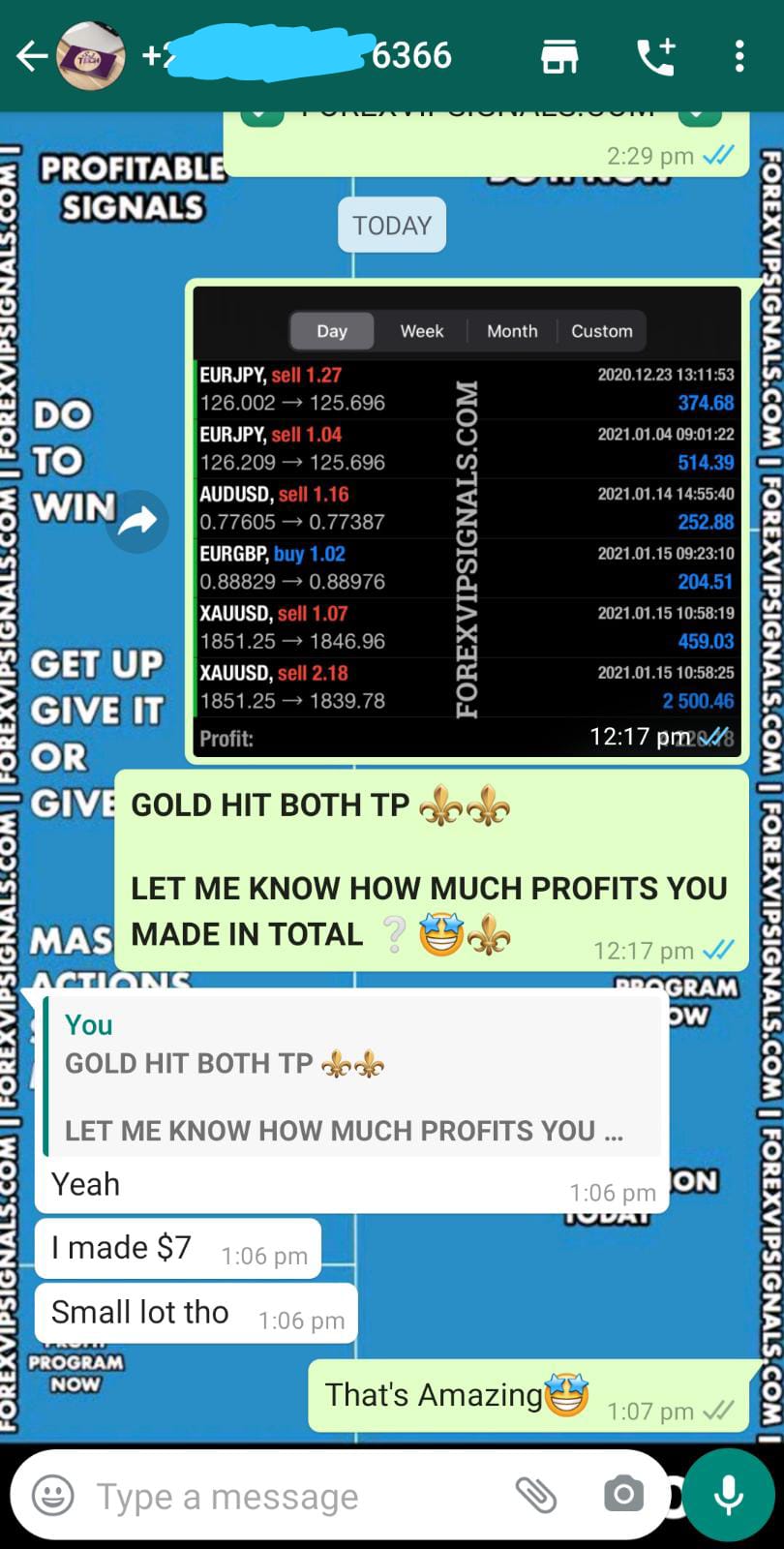Open the camera from the message bar
This screenshot has height=1549, width=784.
click(623, 1495)
